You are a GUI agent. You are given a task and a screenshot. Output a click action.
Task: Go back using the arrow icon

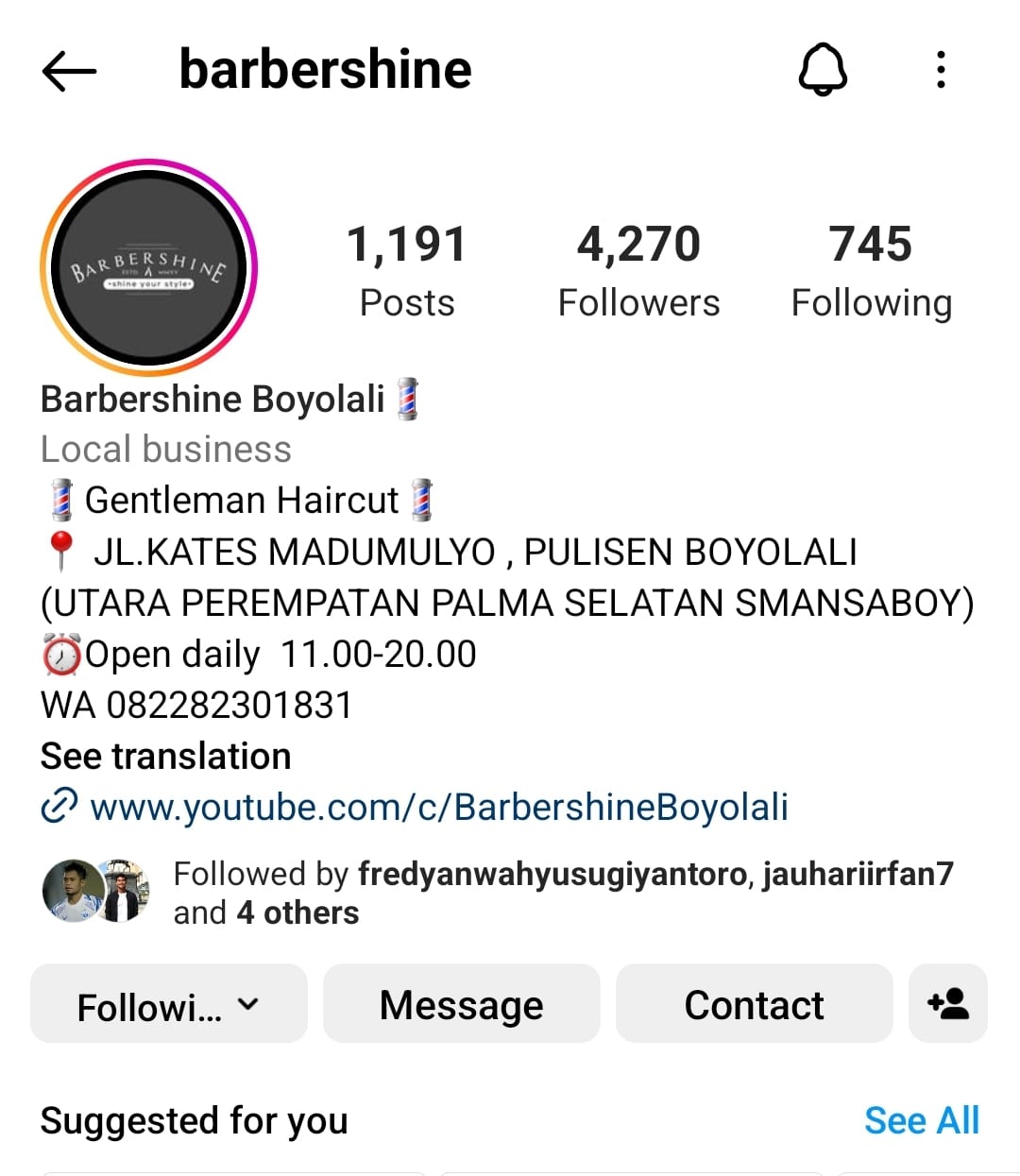pos(69,71)
